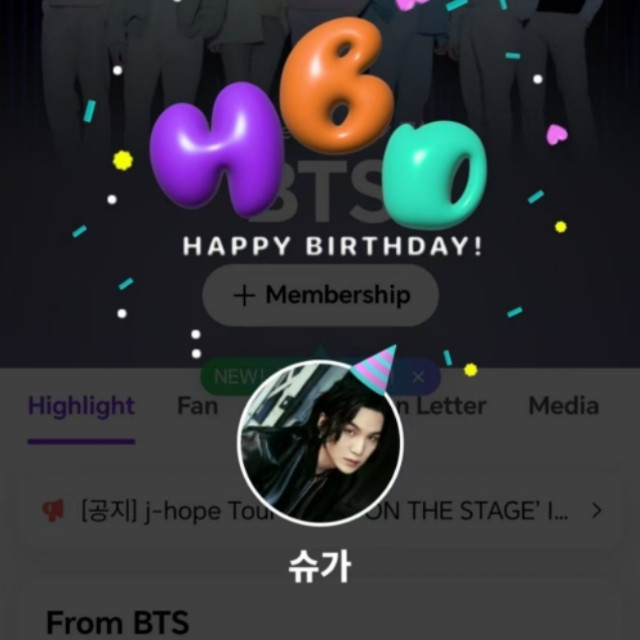Dismiss the NEW! tooltip with the X
This screenshot has width=640, height=640.
[419, 377]
